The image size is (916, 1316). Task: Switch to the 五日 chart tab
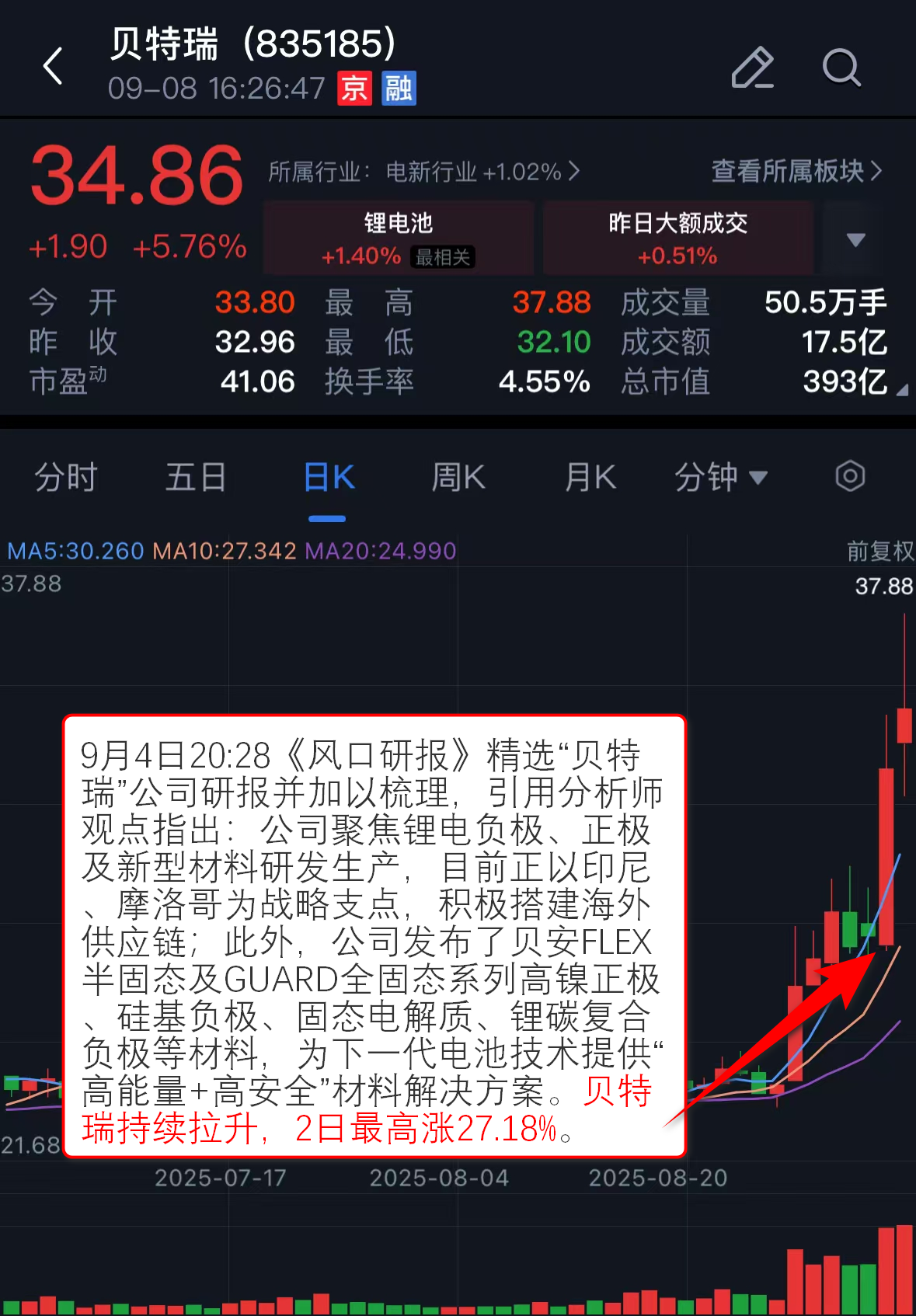coord(196,477)
